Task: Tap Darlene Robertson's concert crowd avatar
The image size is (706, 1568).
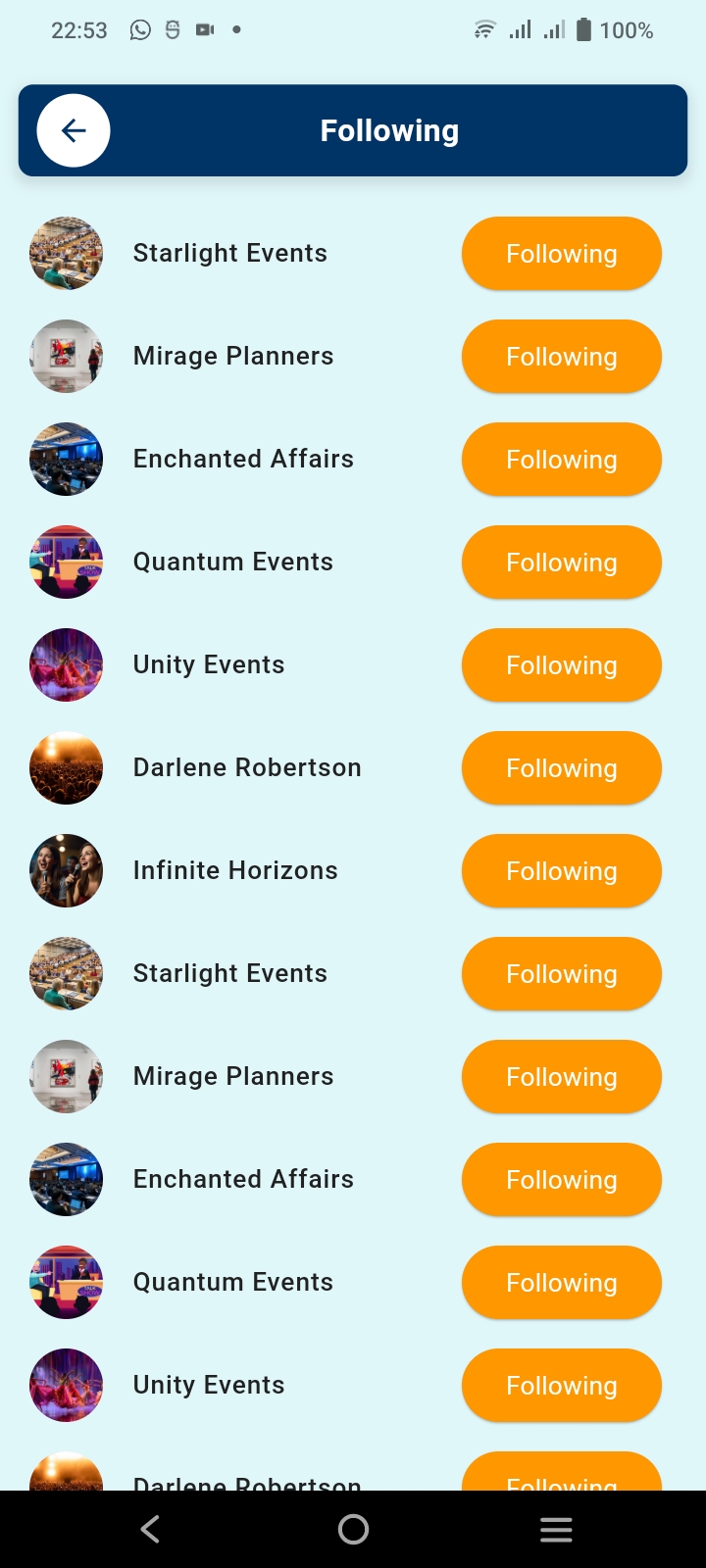Action: [x=66, y=767]
